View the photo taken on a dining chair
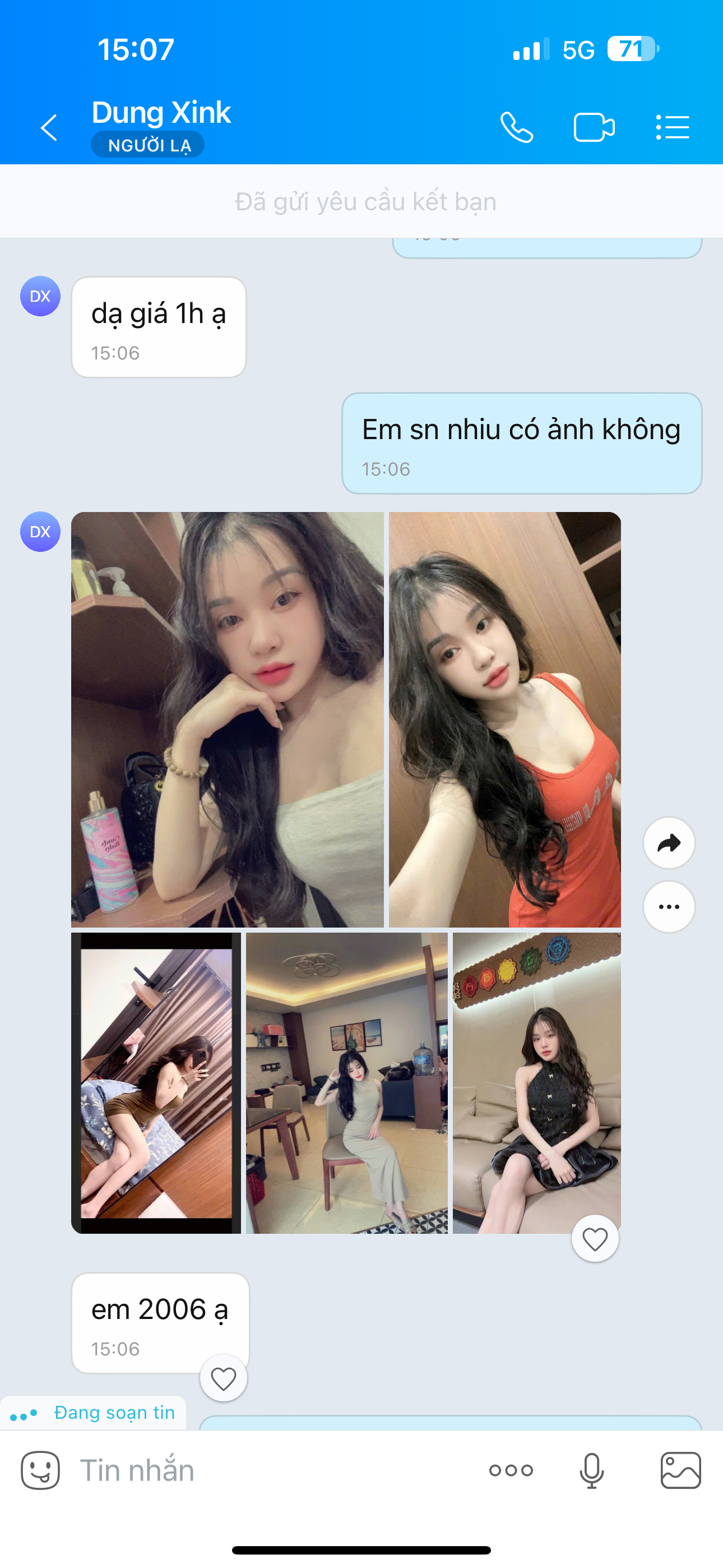This screenshot has height=1568, width=723. 346,1083
